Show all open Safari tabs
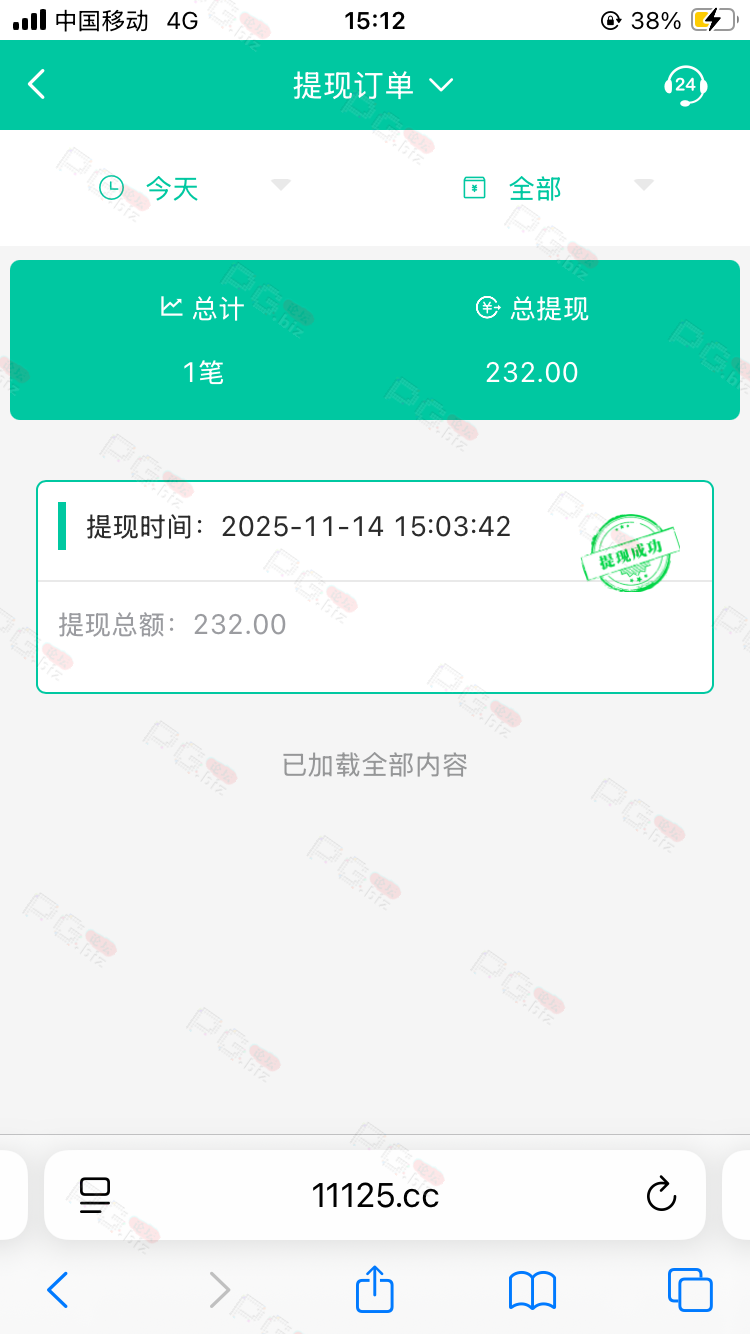Image resolution: width=750 pixels, height=1334 pixels. 690,1290
